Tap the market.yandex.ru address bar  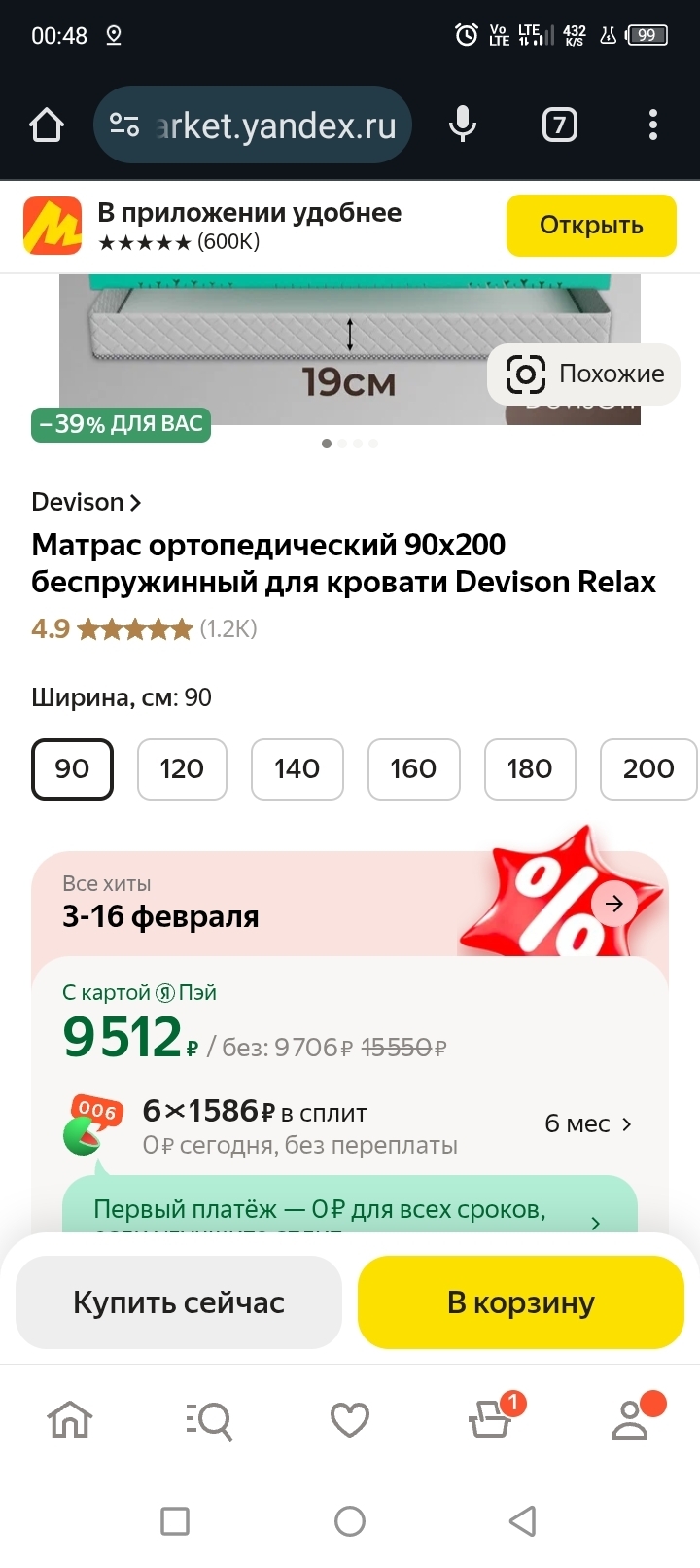coord(253,125)
